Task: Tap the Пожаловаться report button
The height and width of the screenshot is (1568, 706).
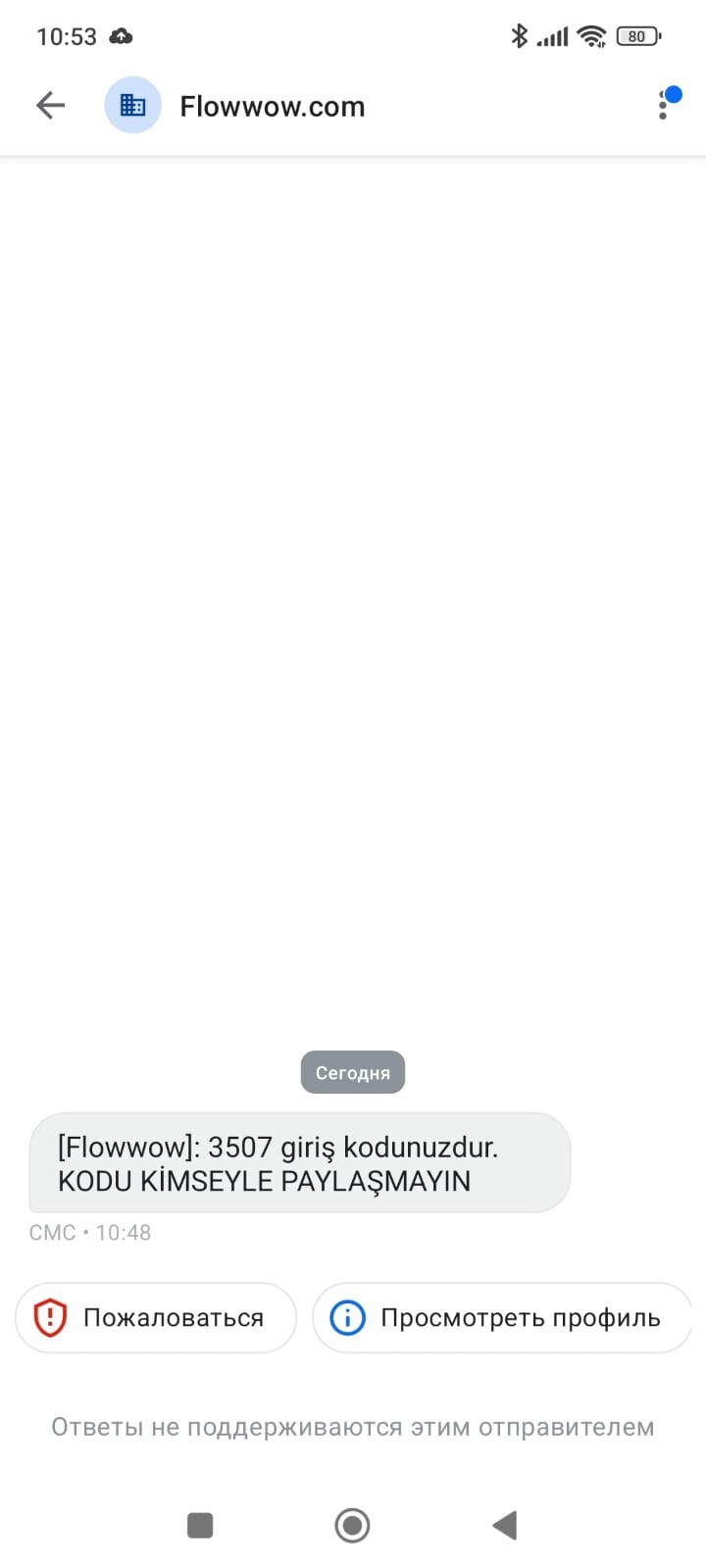Action: point(155,1317)
